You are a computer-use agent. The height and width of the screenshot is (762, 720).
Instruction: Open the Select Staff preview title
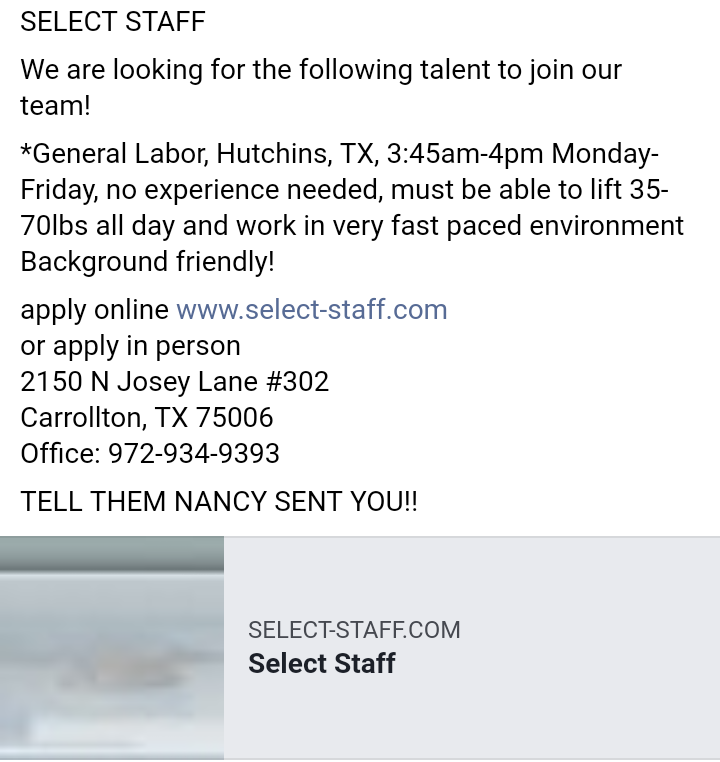click(x=321, y=663)
